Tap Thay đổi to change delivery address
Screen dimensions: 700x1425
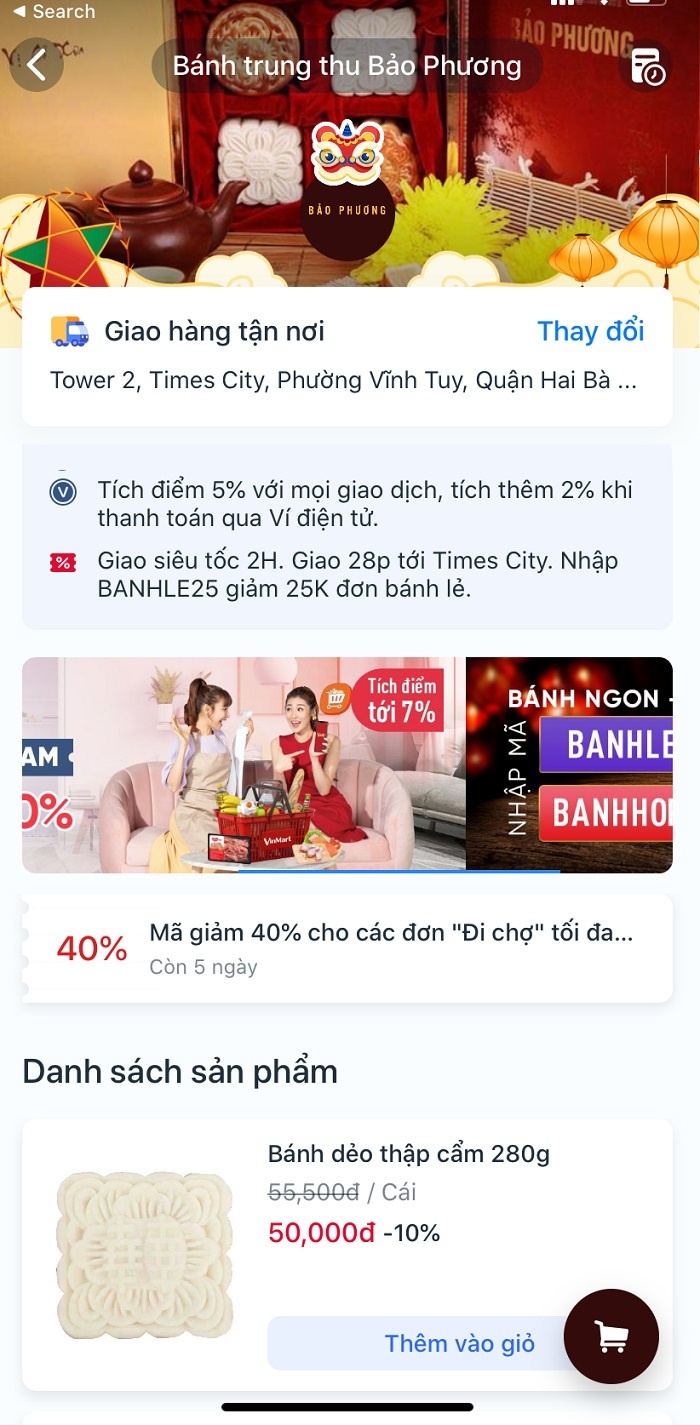point(590,331)
